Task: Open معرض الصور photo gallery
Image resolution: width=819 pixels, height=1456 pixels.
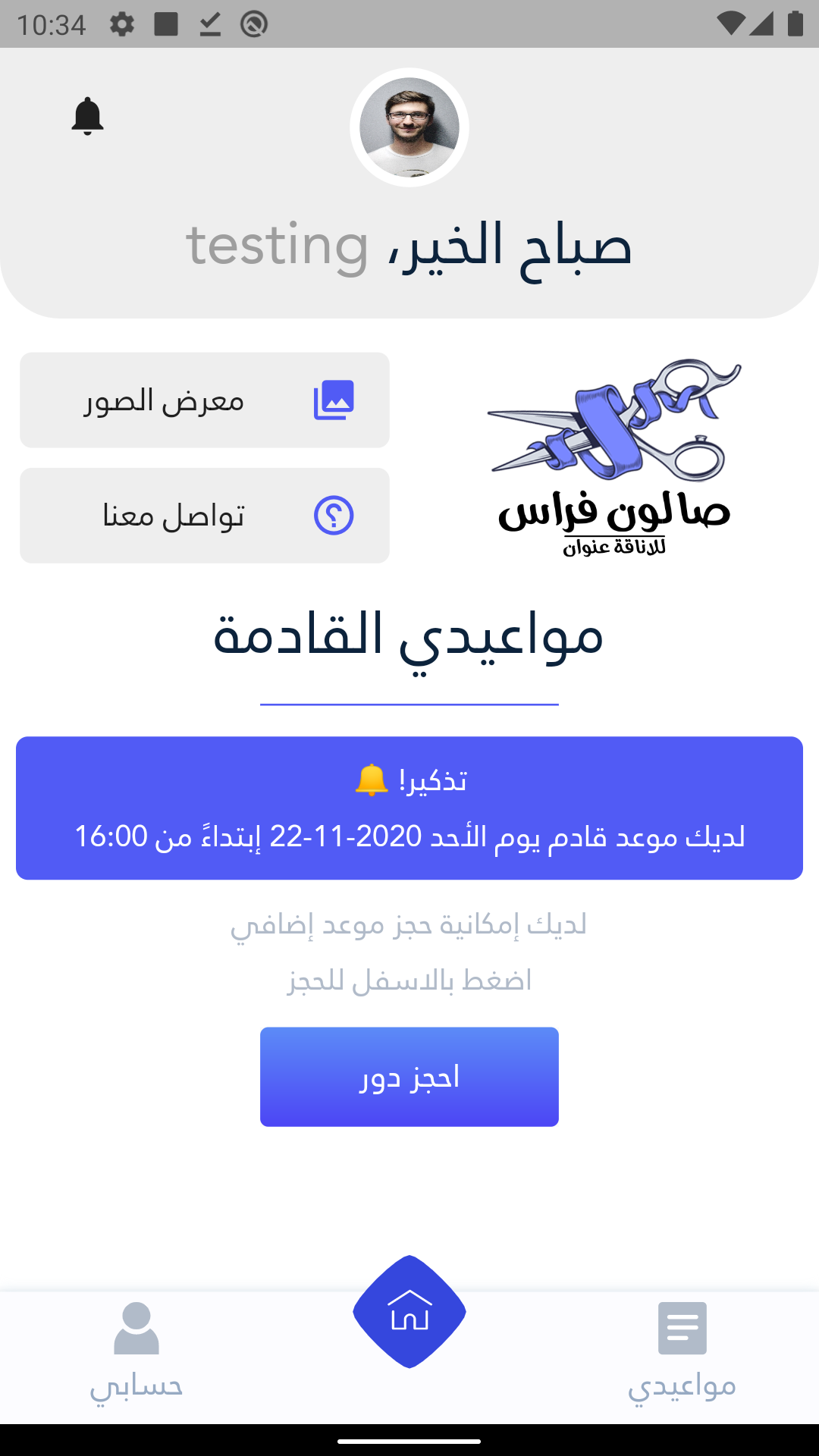Action: 205,400
